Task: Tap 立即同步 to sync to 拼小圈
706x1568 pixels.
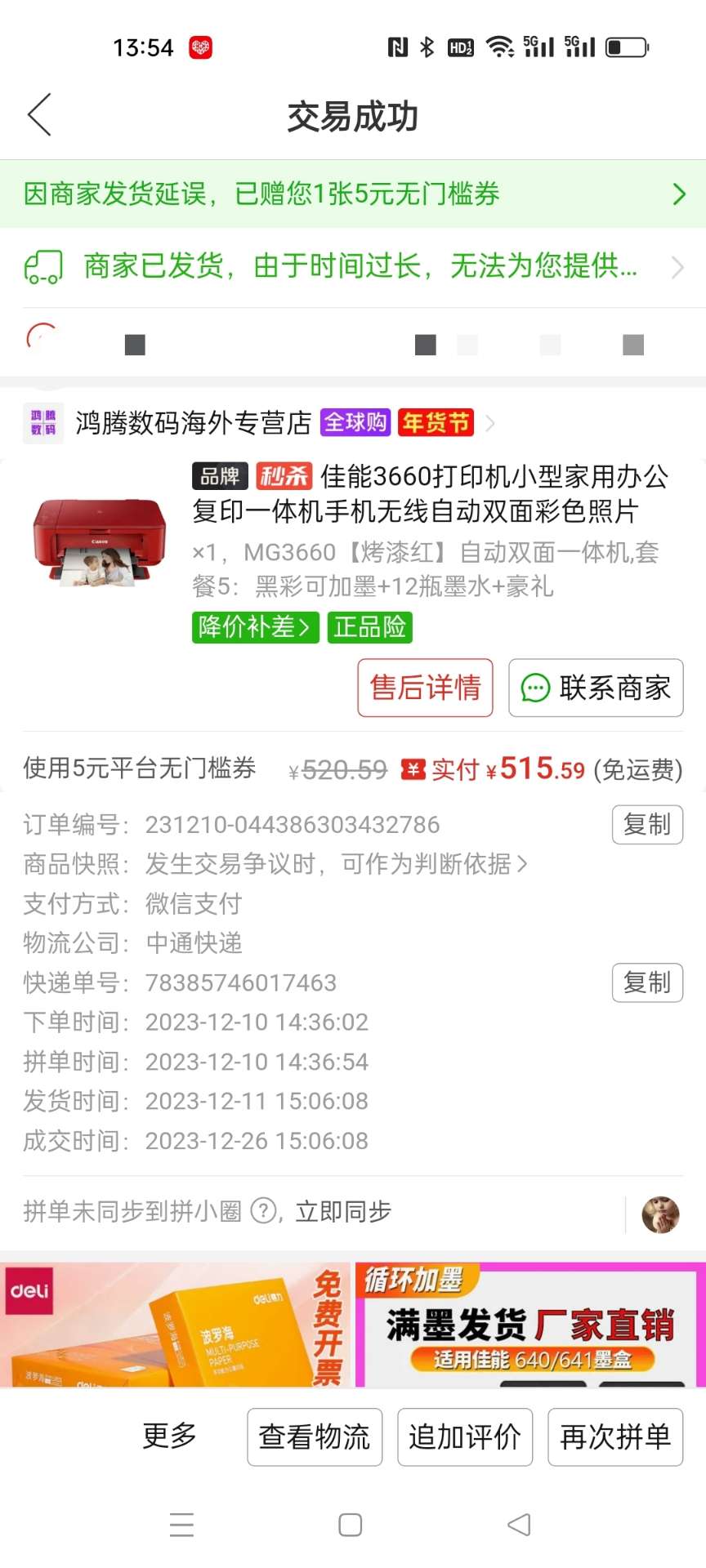Action: [343, 1212]
